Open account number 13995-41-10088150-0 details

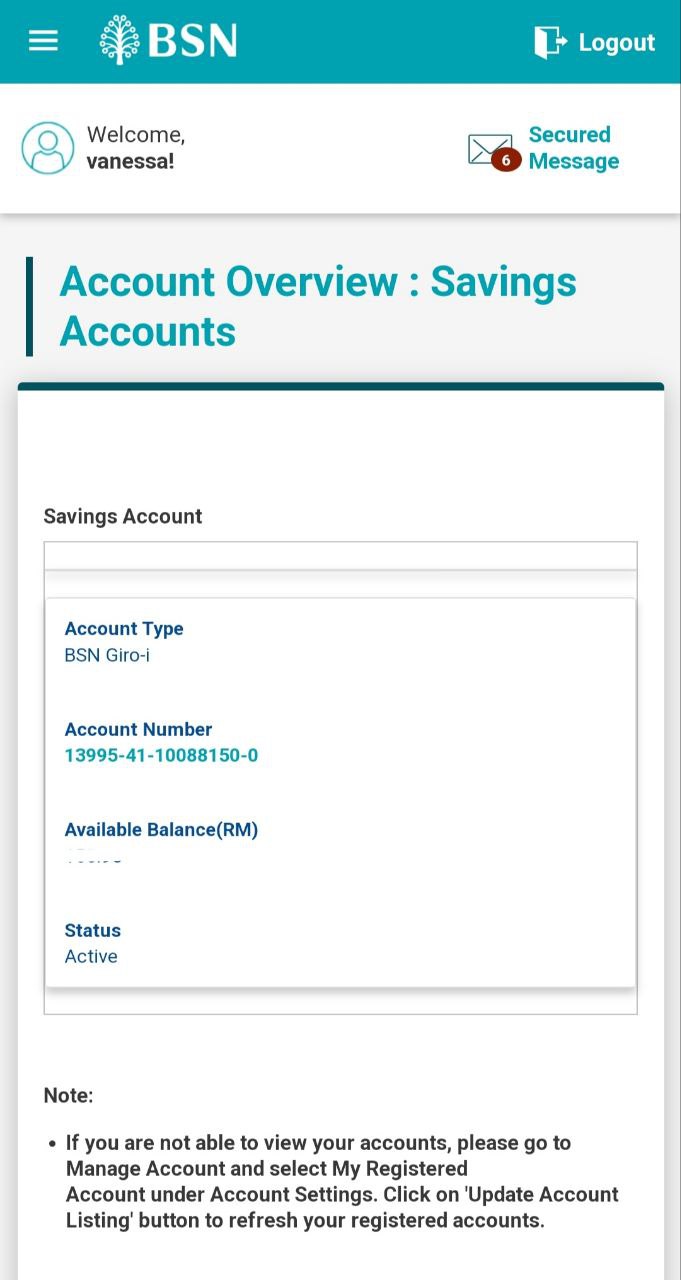tap(161, 755)
